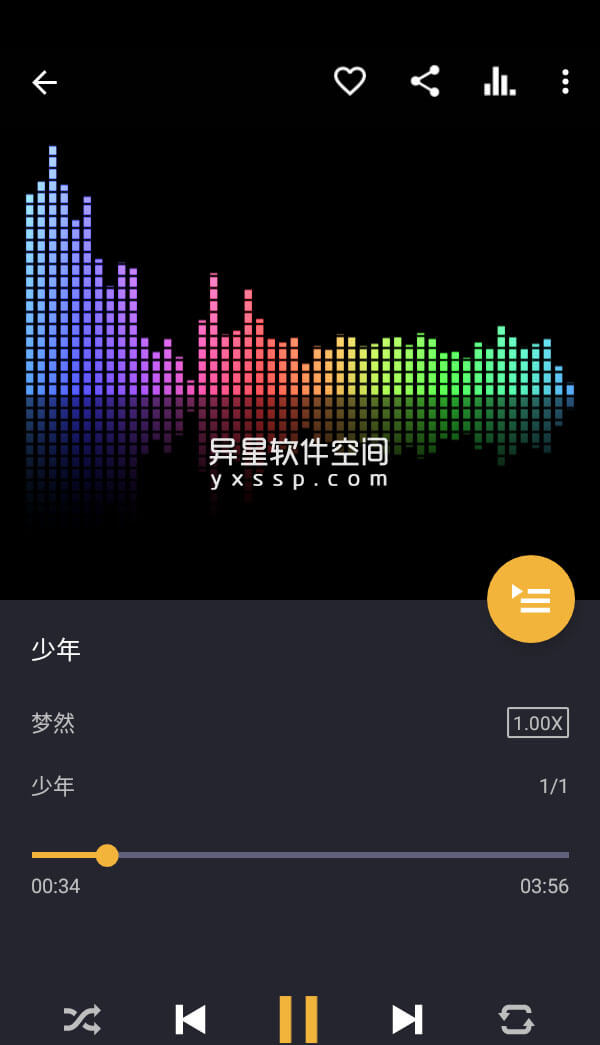Open the equalizer bars icon
The height and width of the screenshot is (1045, 600).
499,81
